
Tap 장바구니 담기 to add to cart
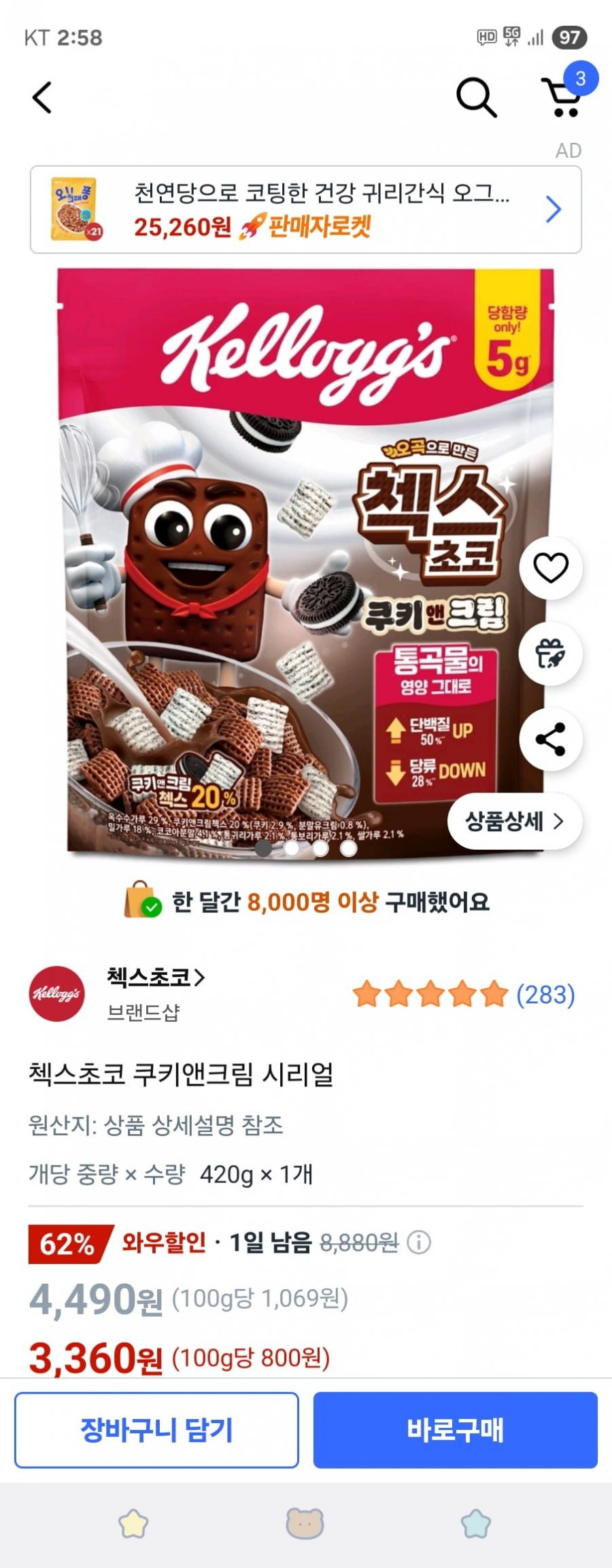[156, 1429]
